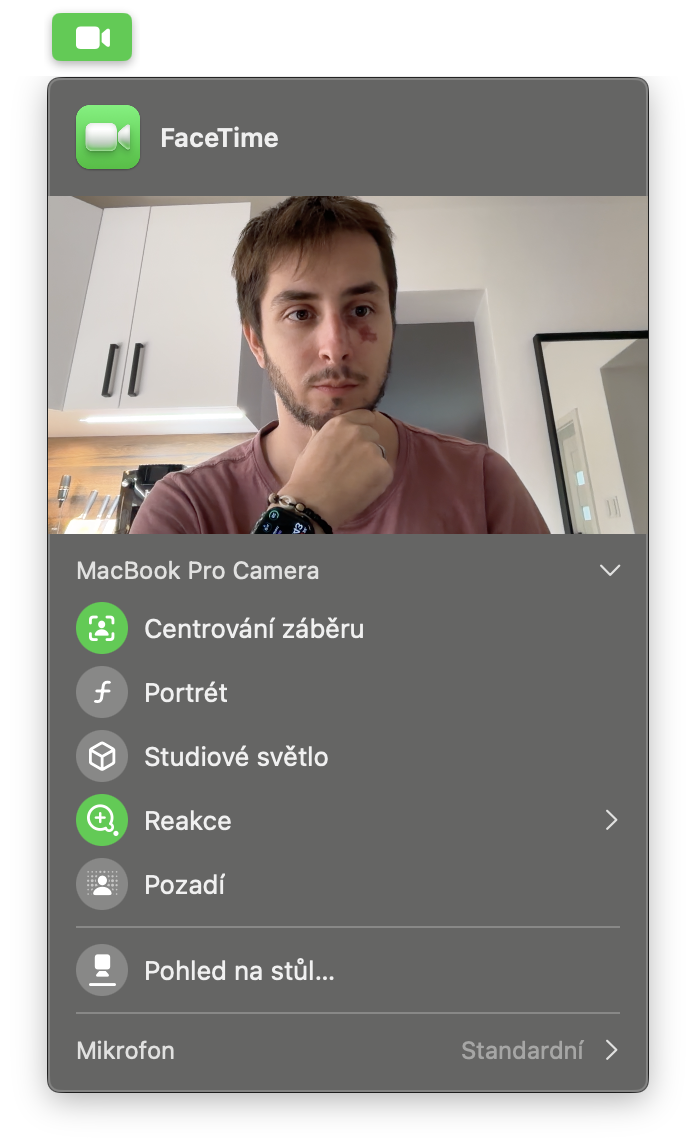
Task: Enable the Pozadí effect
Action: (102, 884)
